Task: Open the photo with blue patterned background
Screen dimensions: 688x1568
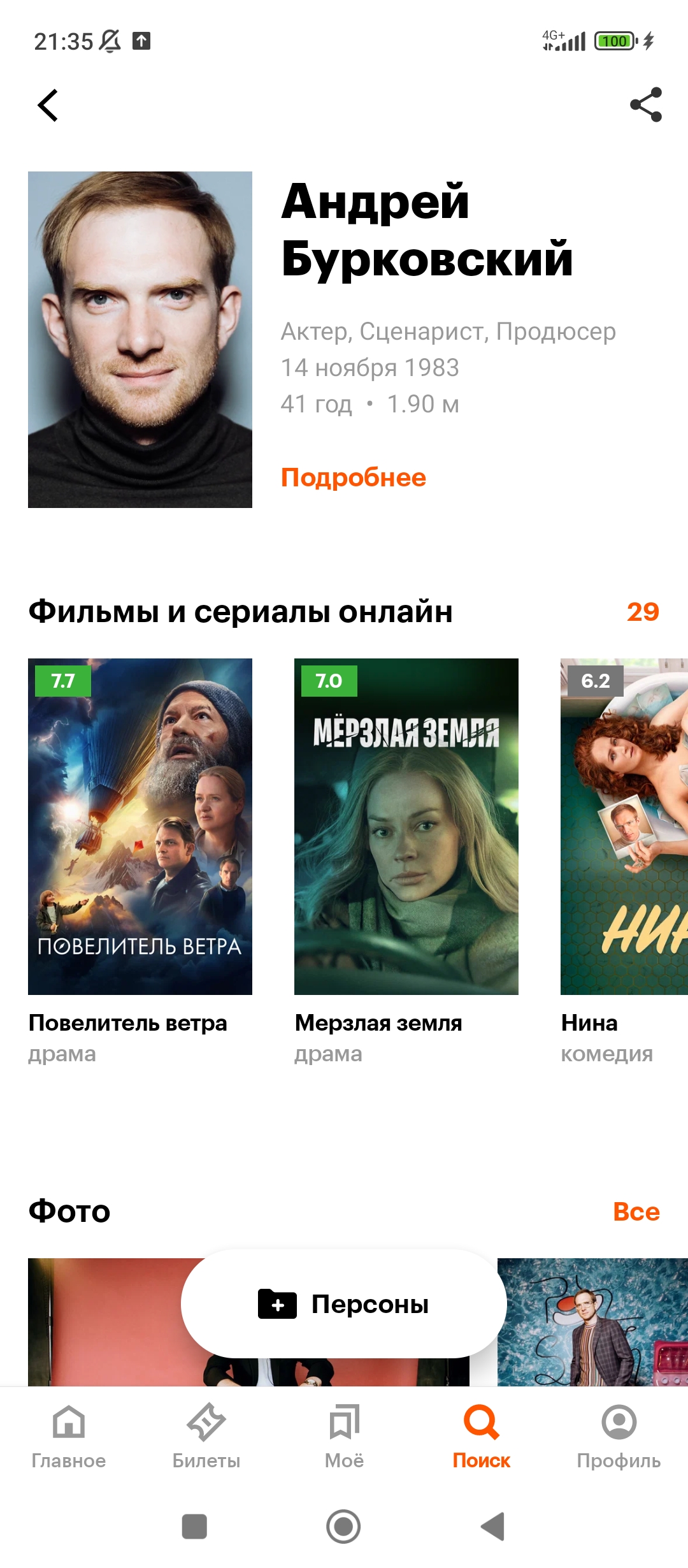Action: pyautogui.click(x=592, y=1322)
